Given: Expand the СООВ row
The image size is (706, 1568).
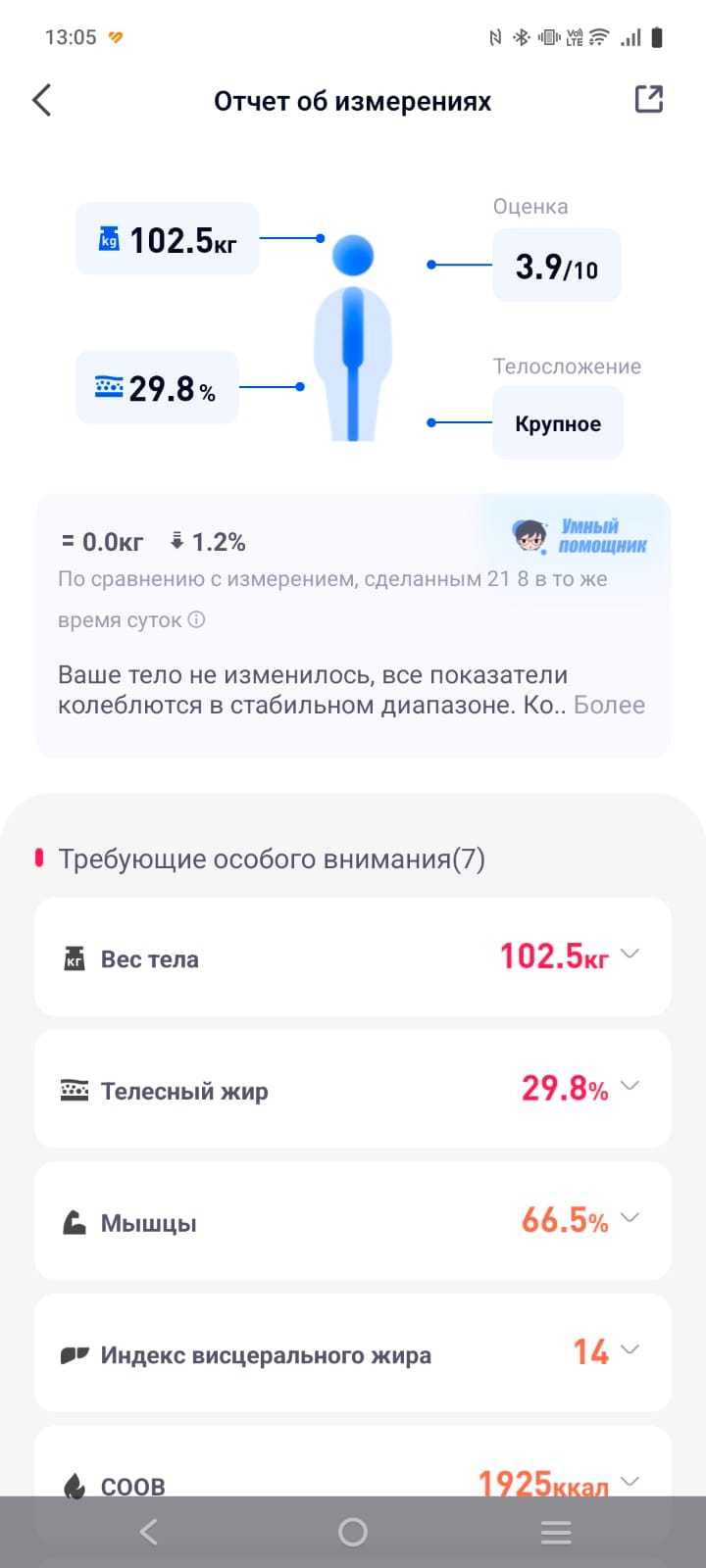Looking at the screenshot, I should pyautogui.click(x=630, y=1481).
